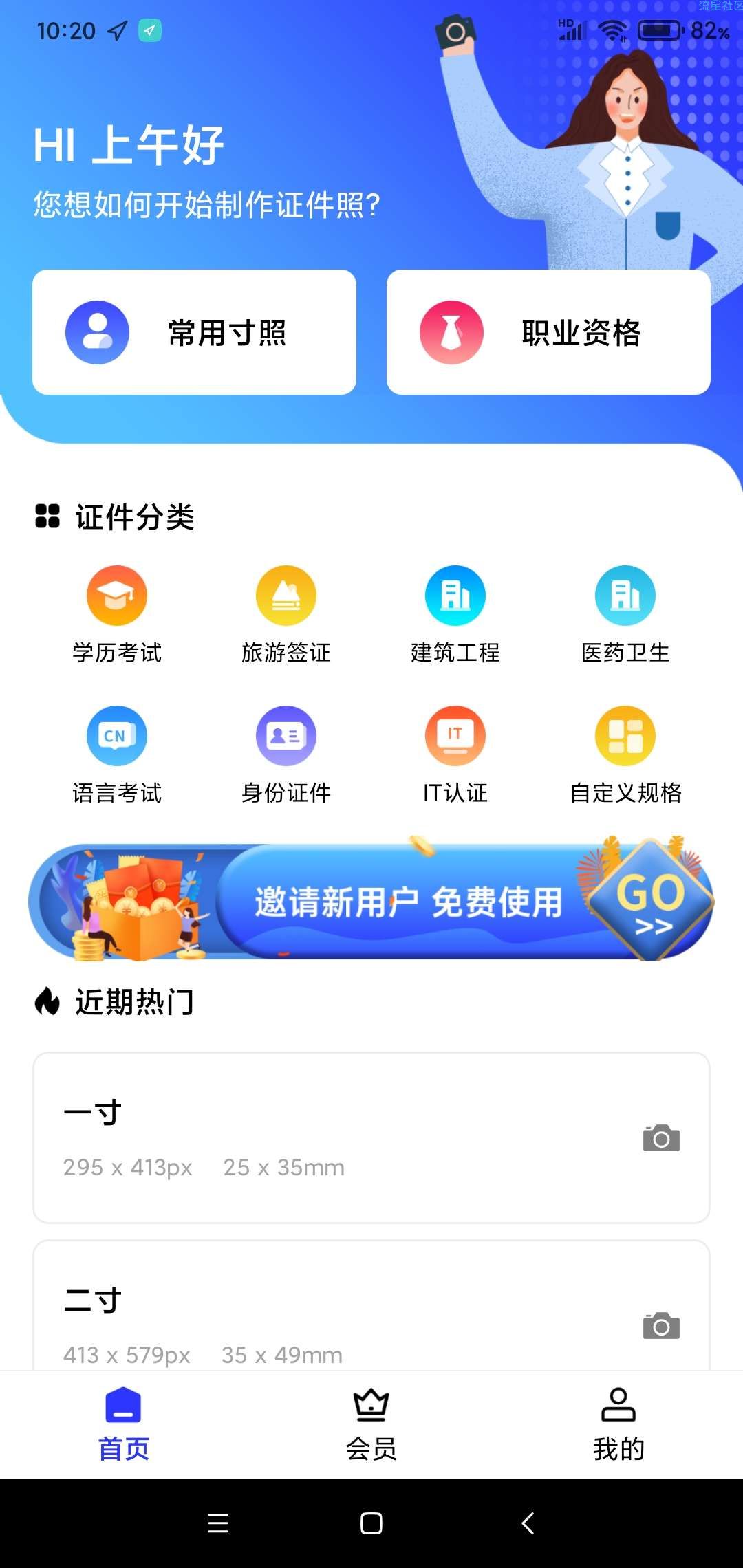Viewport: 743px width, 1568px height.
Task: Open the 二寸 photo size card
Action: [x=371, y=1314]
